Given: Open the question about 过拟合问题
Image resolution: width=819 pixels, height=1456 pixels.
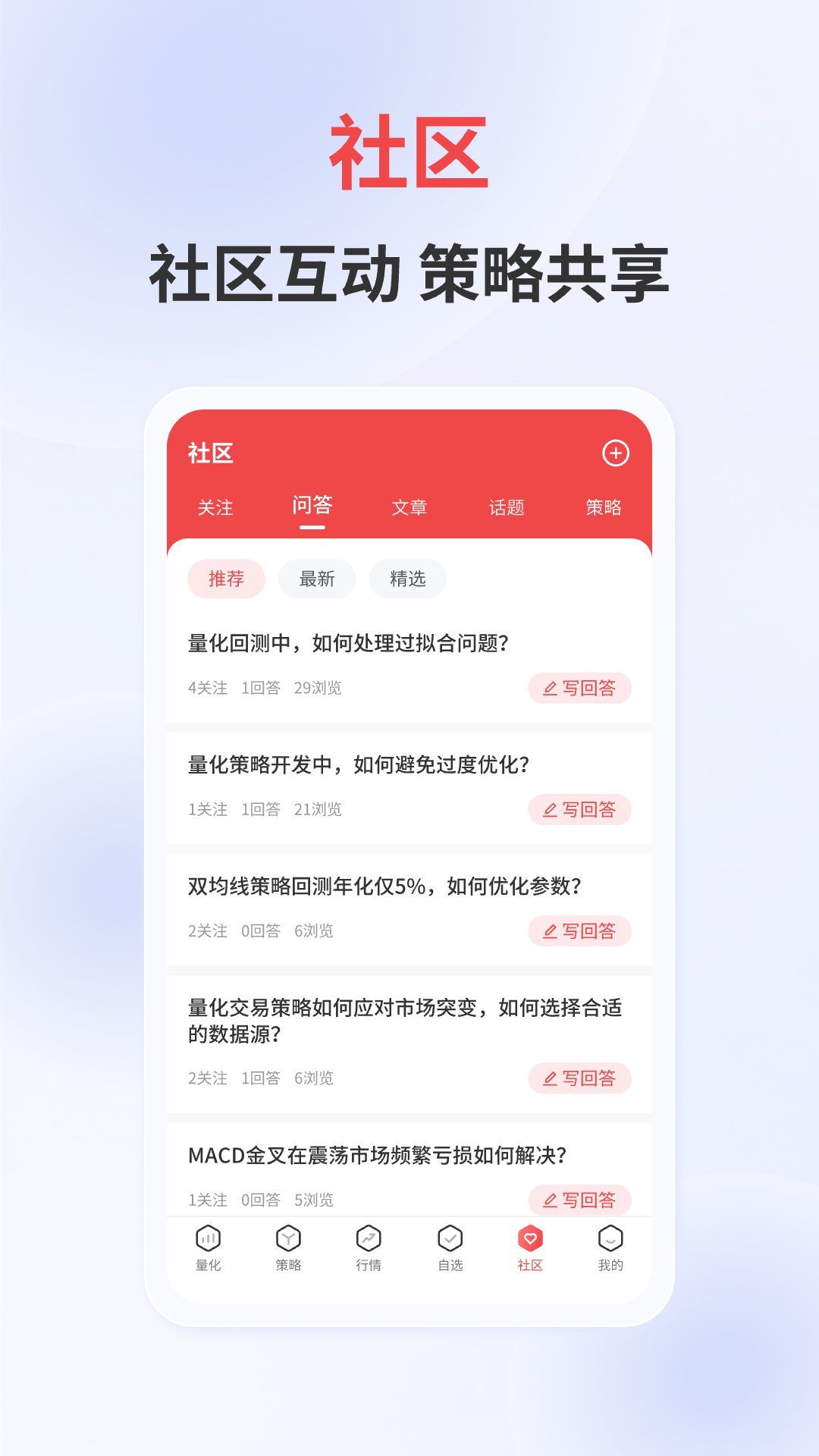Looking at the screenshot, I should 348,642.
